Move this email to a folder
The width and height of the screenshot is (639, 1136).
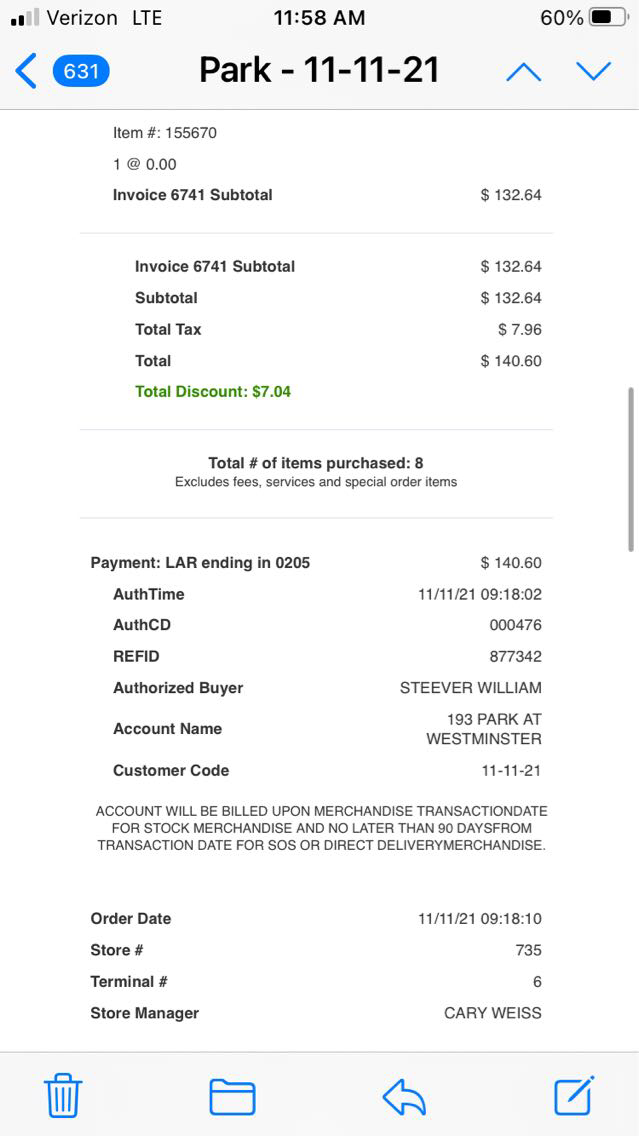(x=232, y=1096)
